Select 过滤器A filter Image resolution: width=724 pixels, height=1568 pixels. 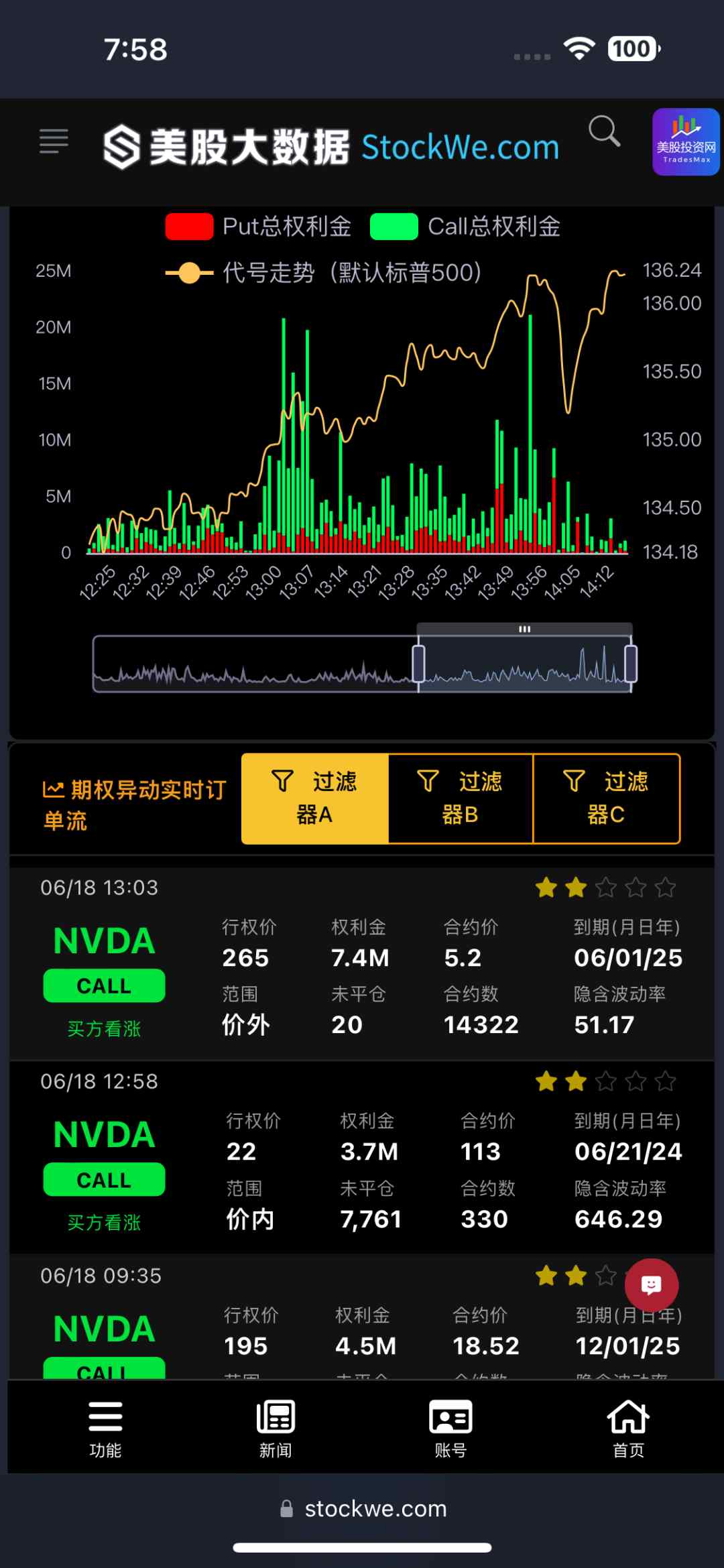click(x=314, y=798)
